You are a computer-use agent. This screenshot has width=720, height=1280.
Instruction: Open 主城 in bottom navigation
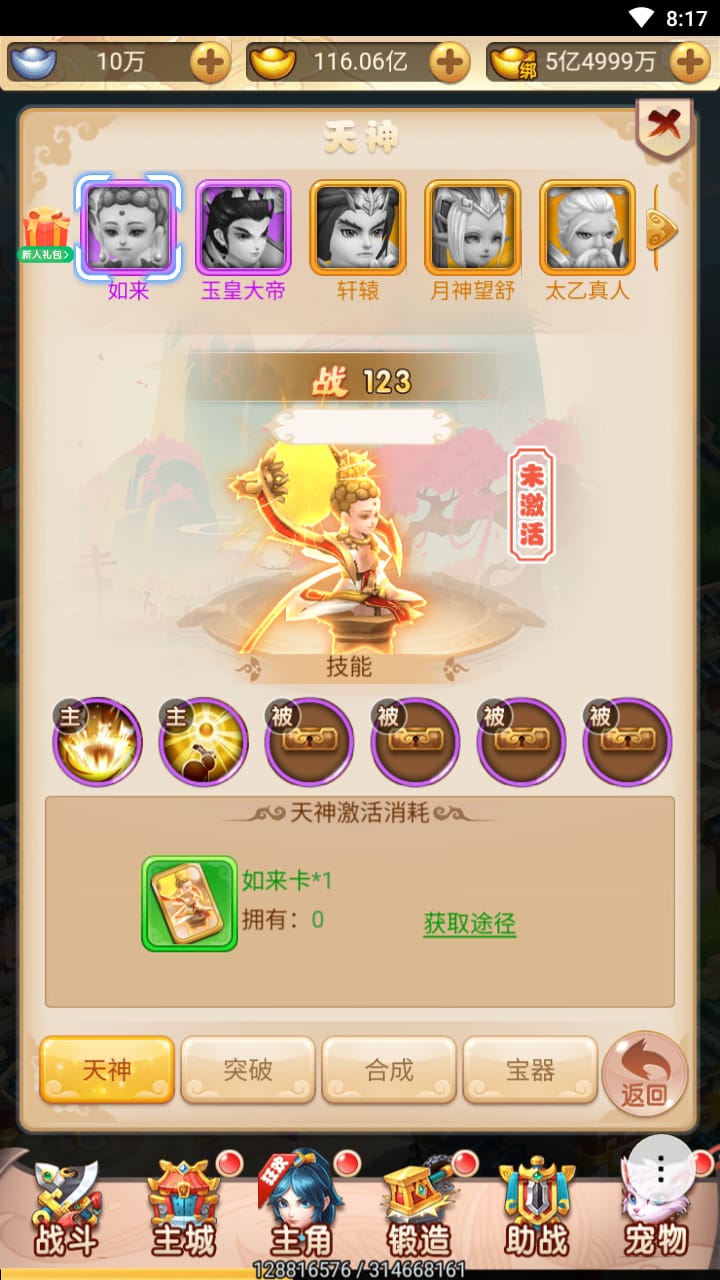184,1209
